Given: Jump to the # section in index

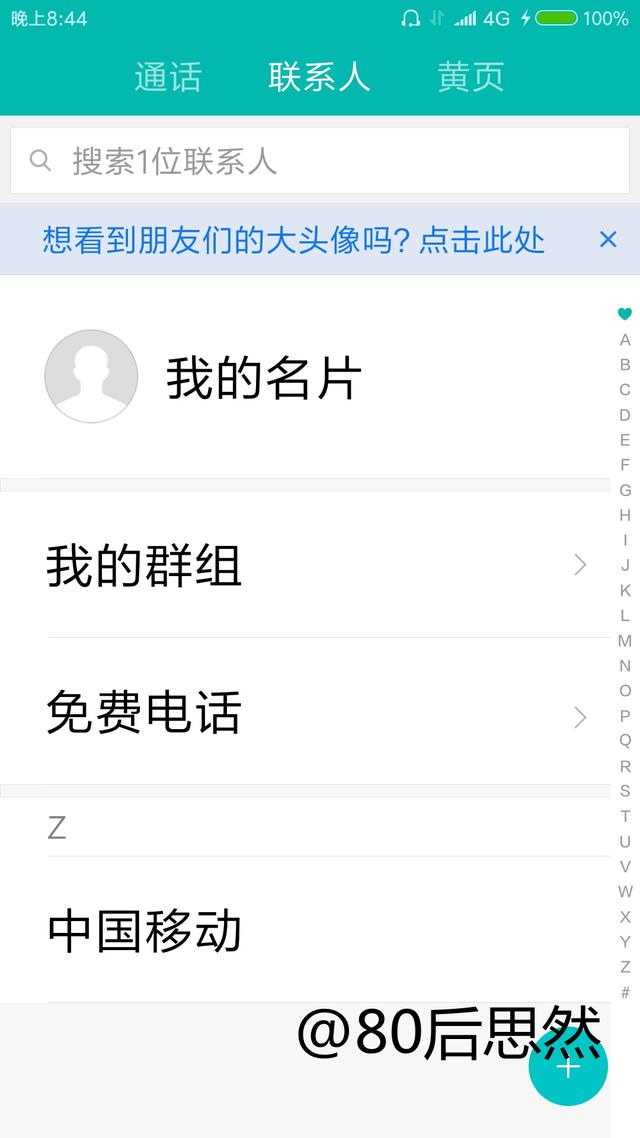Looking at the screenshot, I should click(625, 992).
